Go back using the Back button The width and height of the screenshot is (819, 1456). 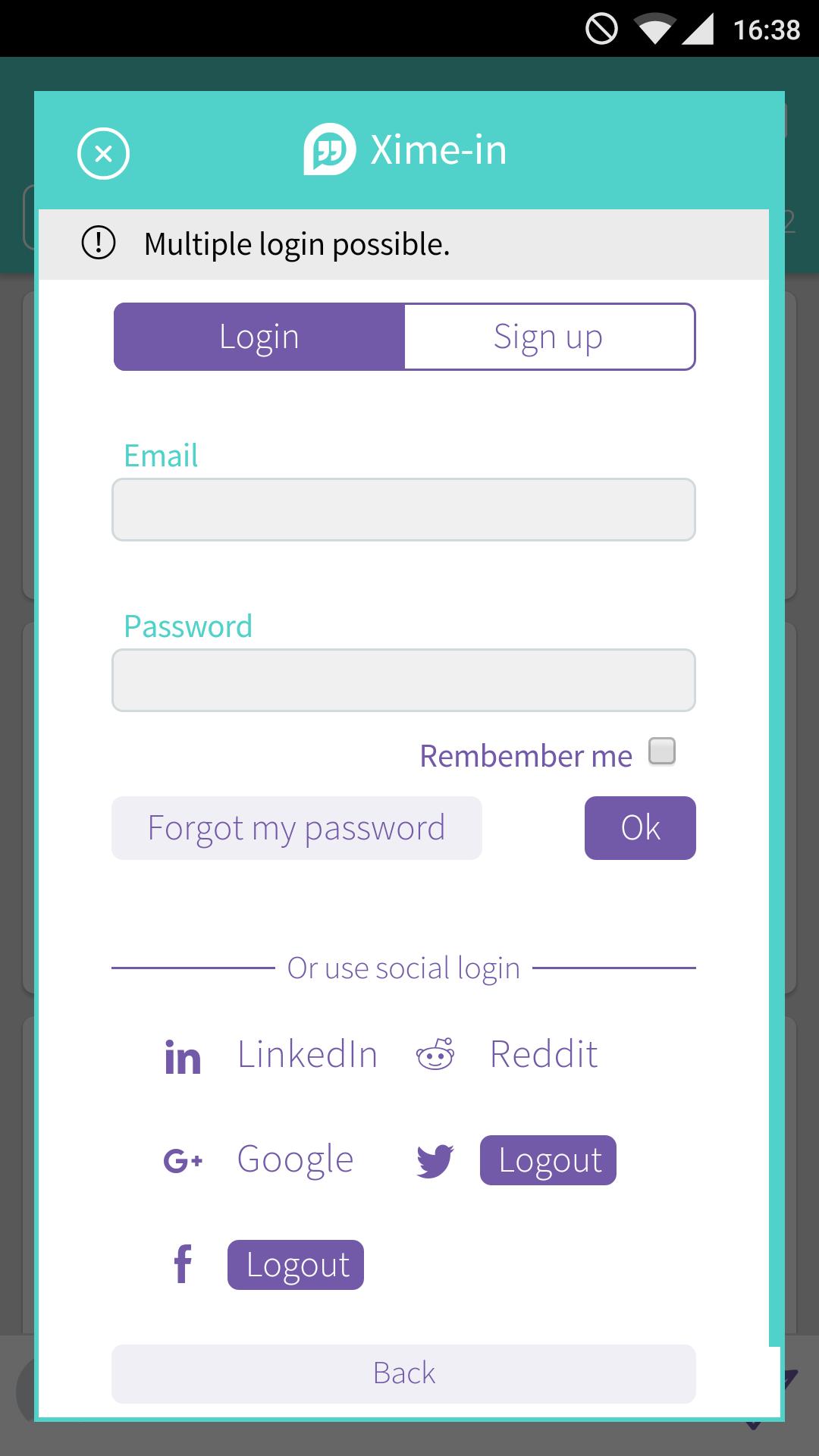[x=403, y=1373]
